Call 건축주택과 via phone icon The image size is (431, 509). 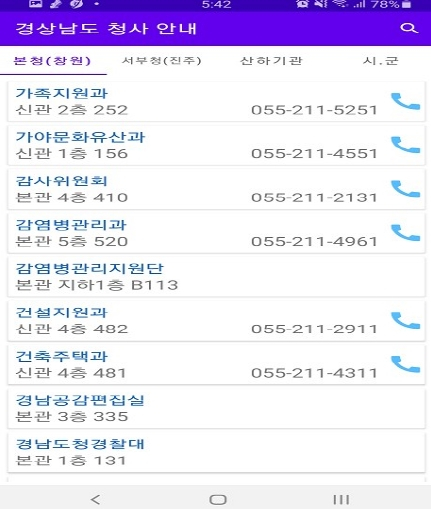(405, 364)
